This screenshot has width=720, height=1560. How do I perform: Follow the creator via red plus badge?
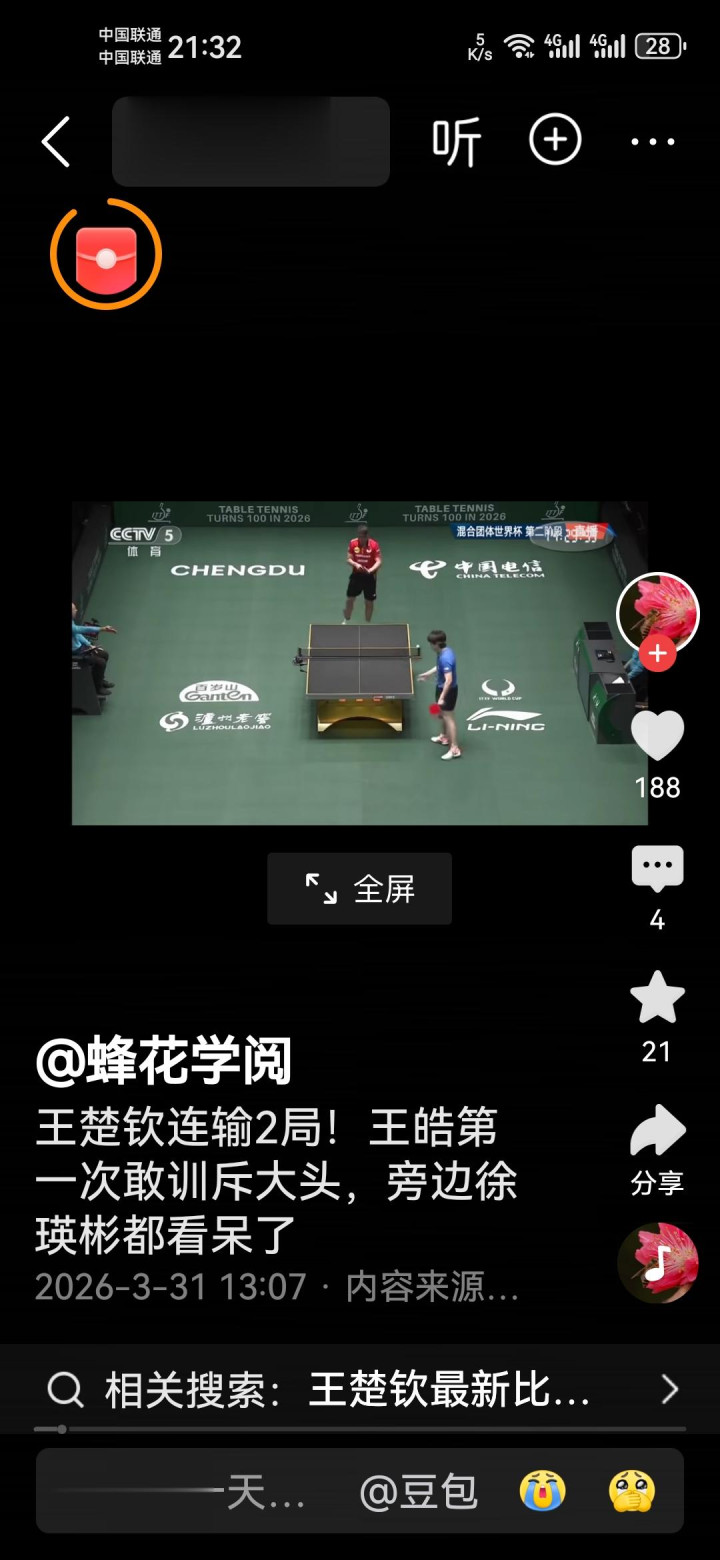[657, 655]
